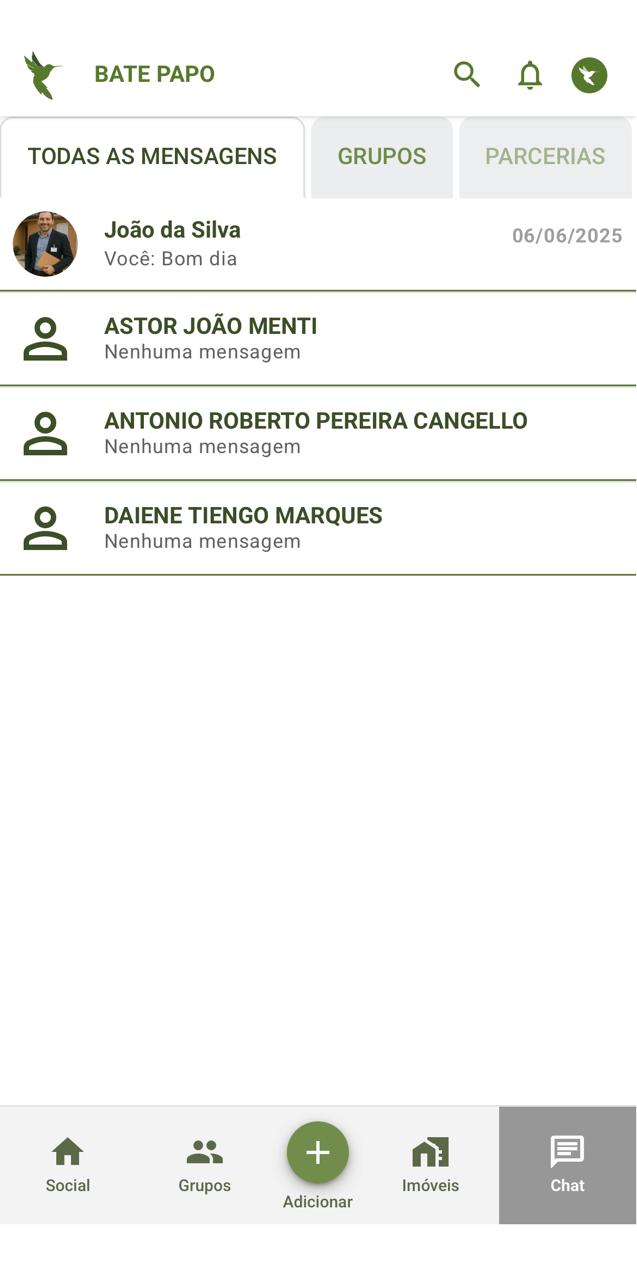The height and width of the screenshot is (1280, 637).
Task: Select the Todas as Mensagens tab
Action: click(152, 157)
